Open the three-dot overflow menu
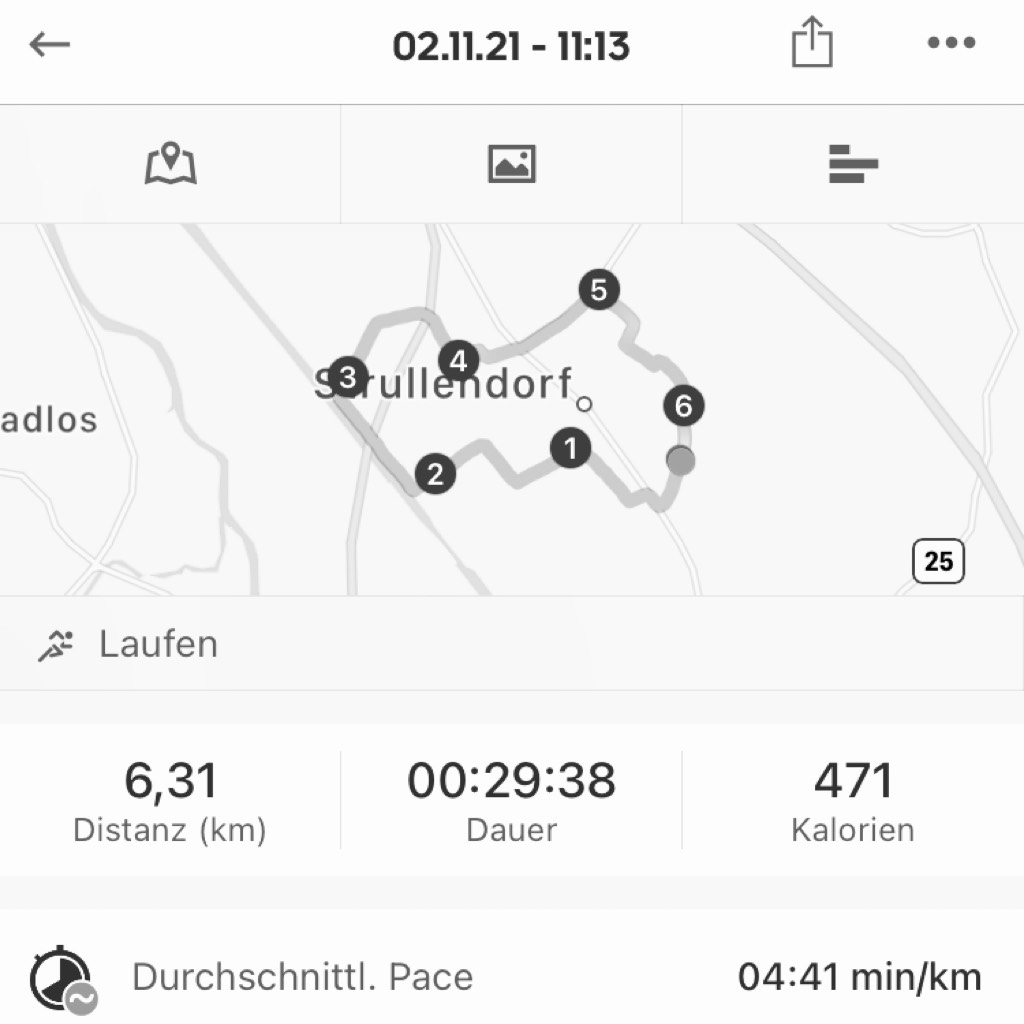Image resolution: width=1024 pixels, height=1024 pixels. 950,44
